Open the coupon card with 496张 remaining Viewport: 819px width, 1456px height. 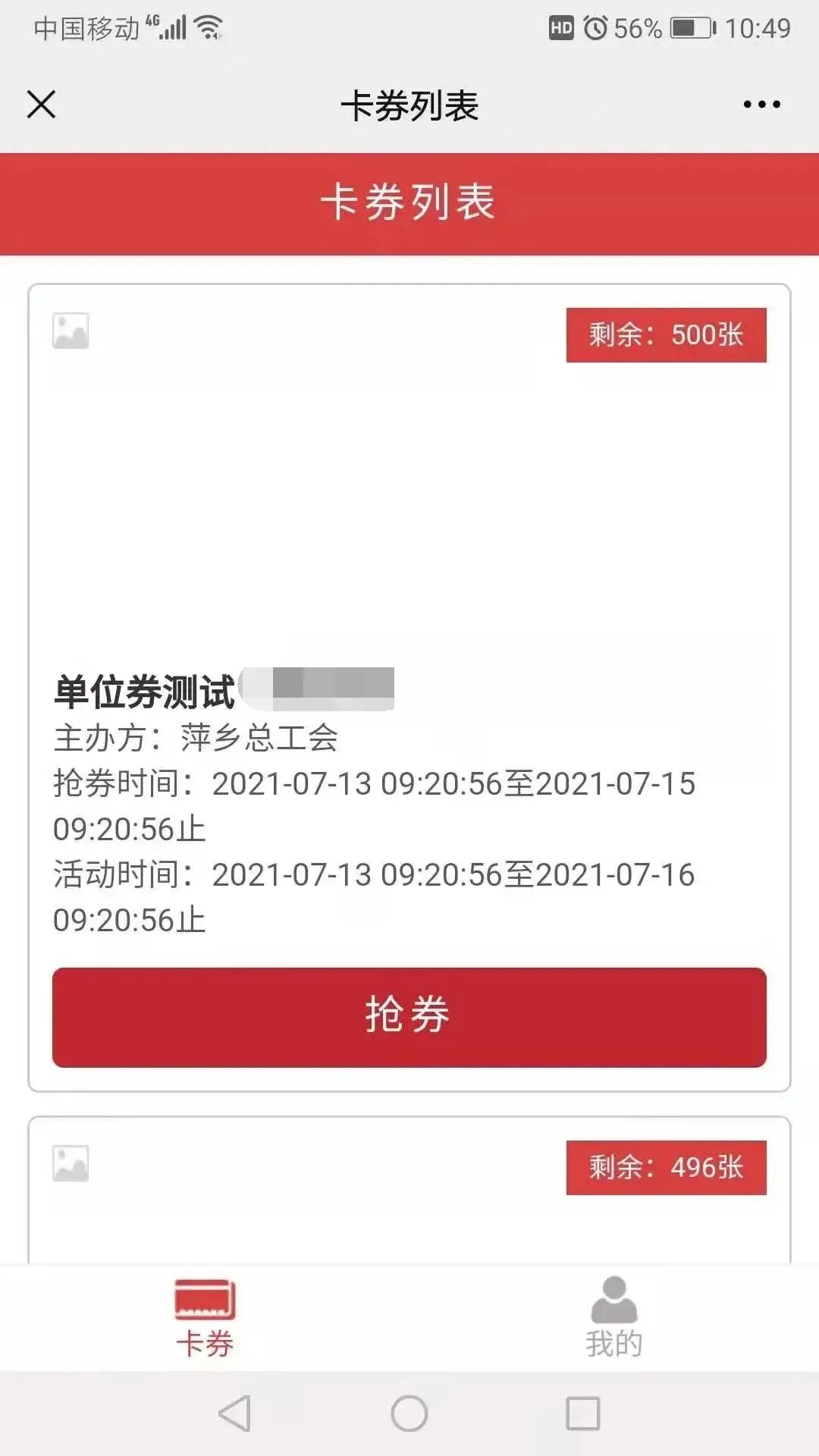click(x=409, y=1189)
